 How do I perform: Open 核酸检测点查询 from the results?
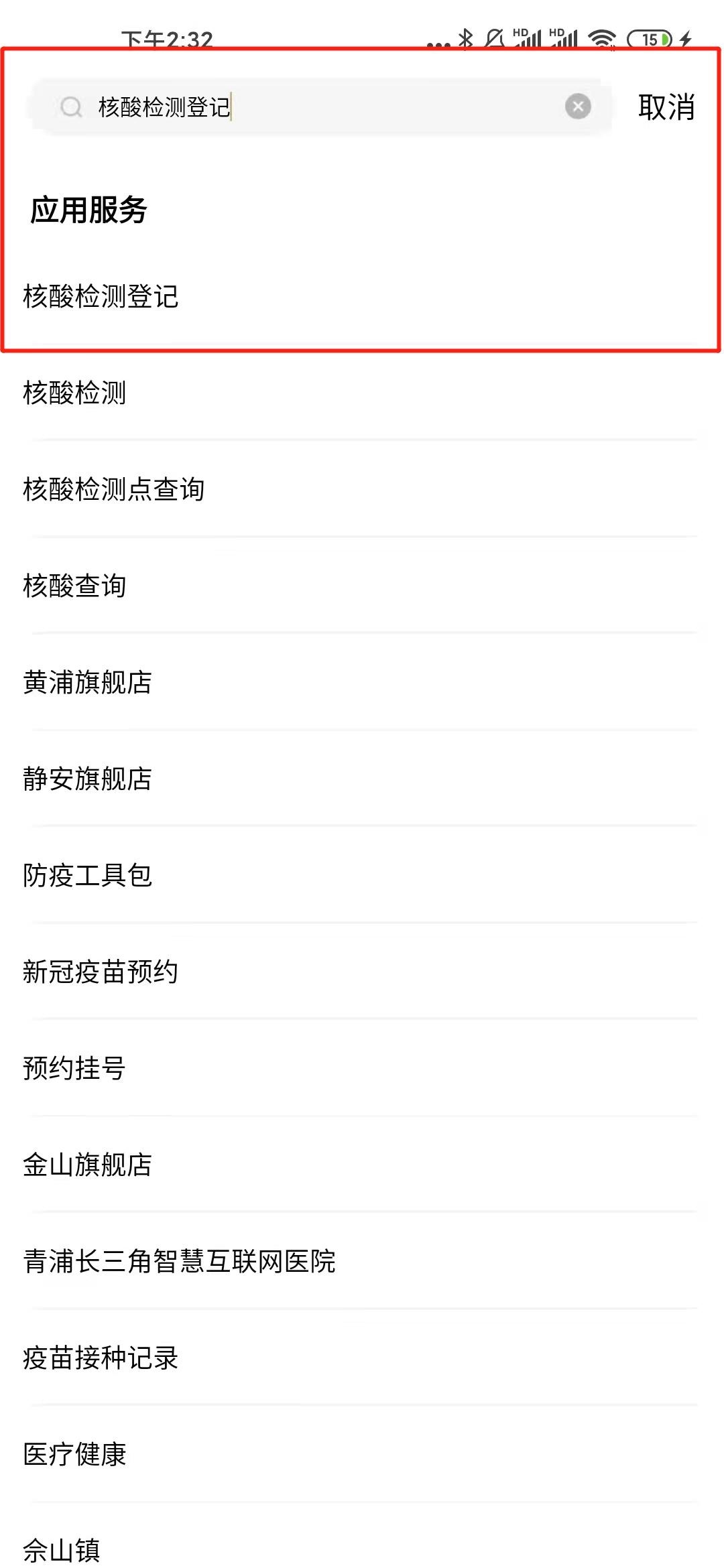click(x=114, y=490)
